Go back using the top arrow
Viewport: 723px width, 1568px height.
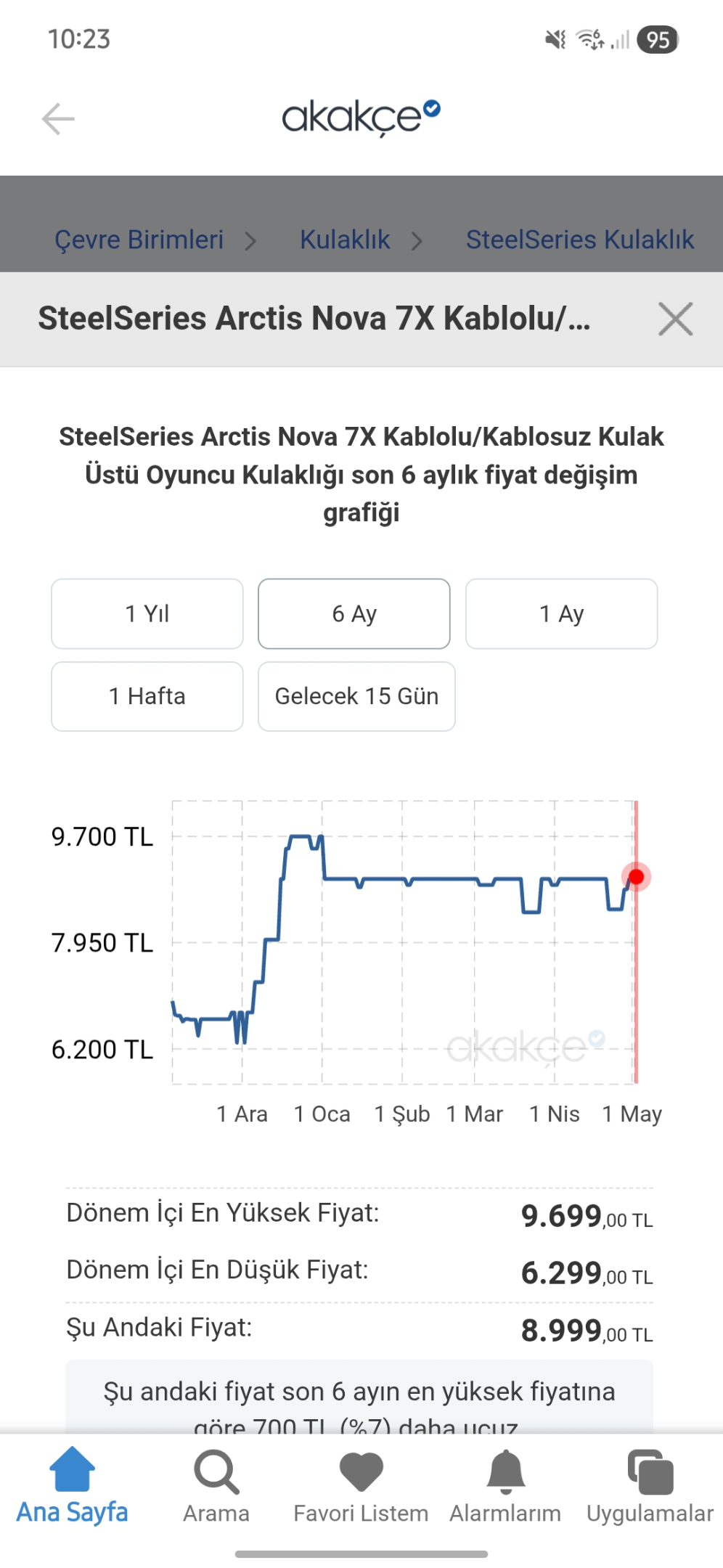coord(58,119)
